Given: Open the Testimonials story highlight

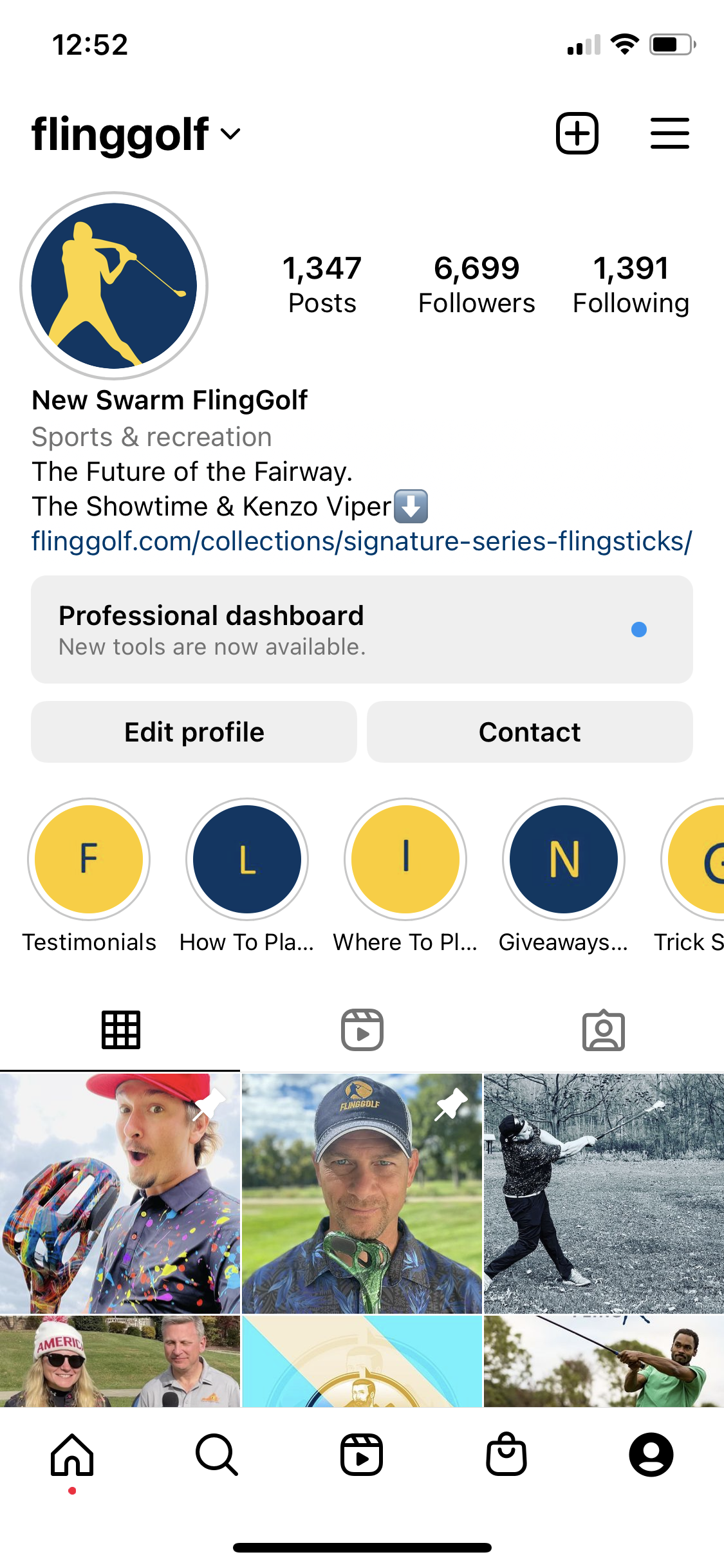Looking at the screenshot, I should (x=89, y=859).
